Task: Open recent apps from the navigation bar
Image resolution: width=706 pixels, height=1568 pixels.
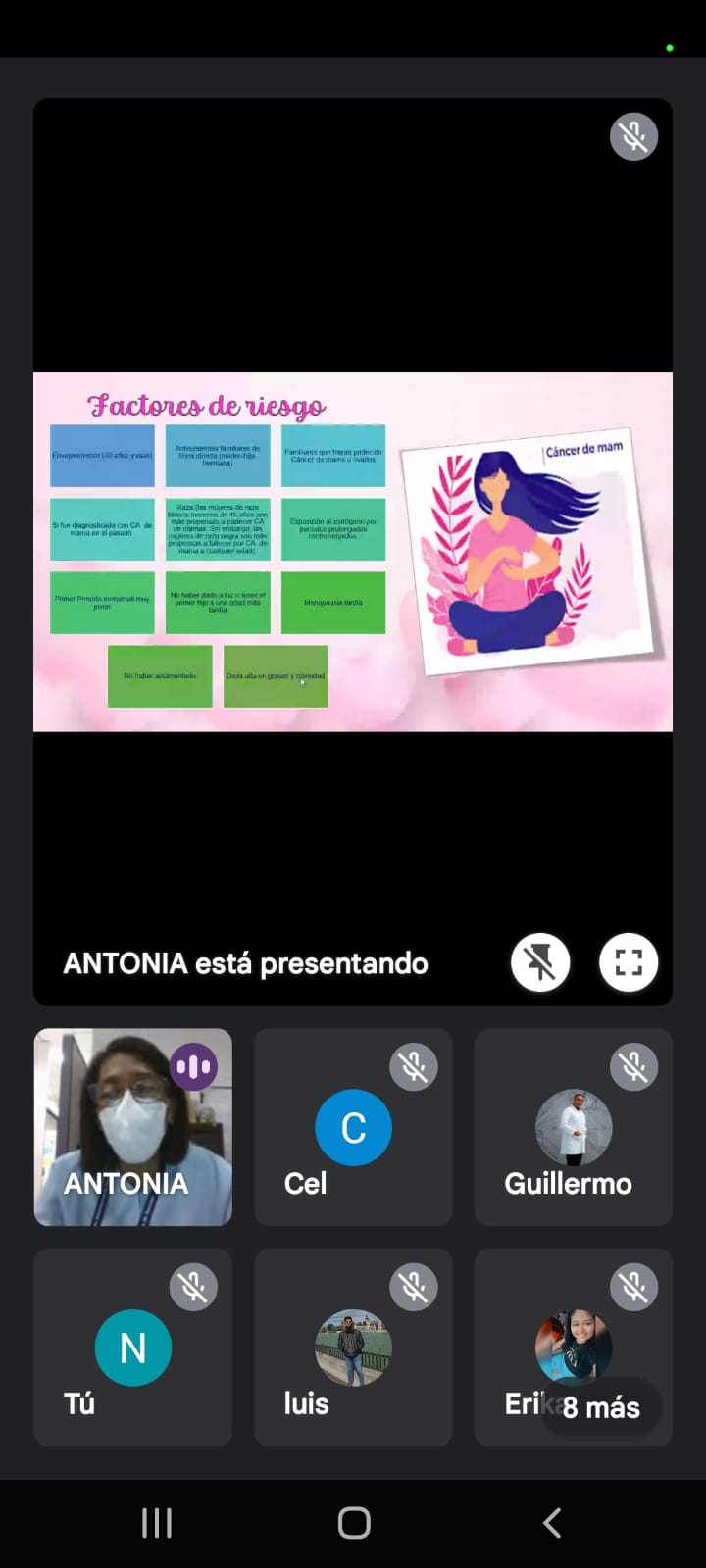Action: (157, 1523)
